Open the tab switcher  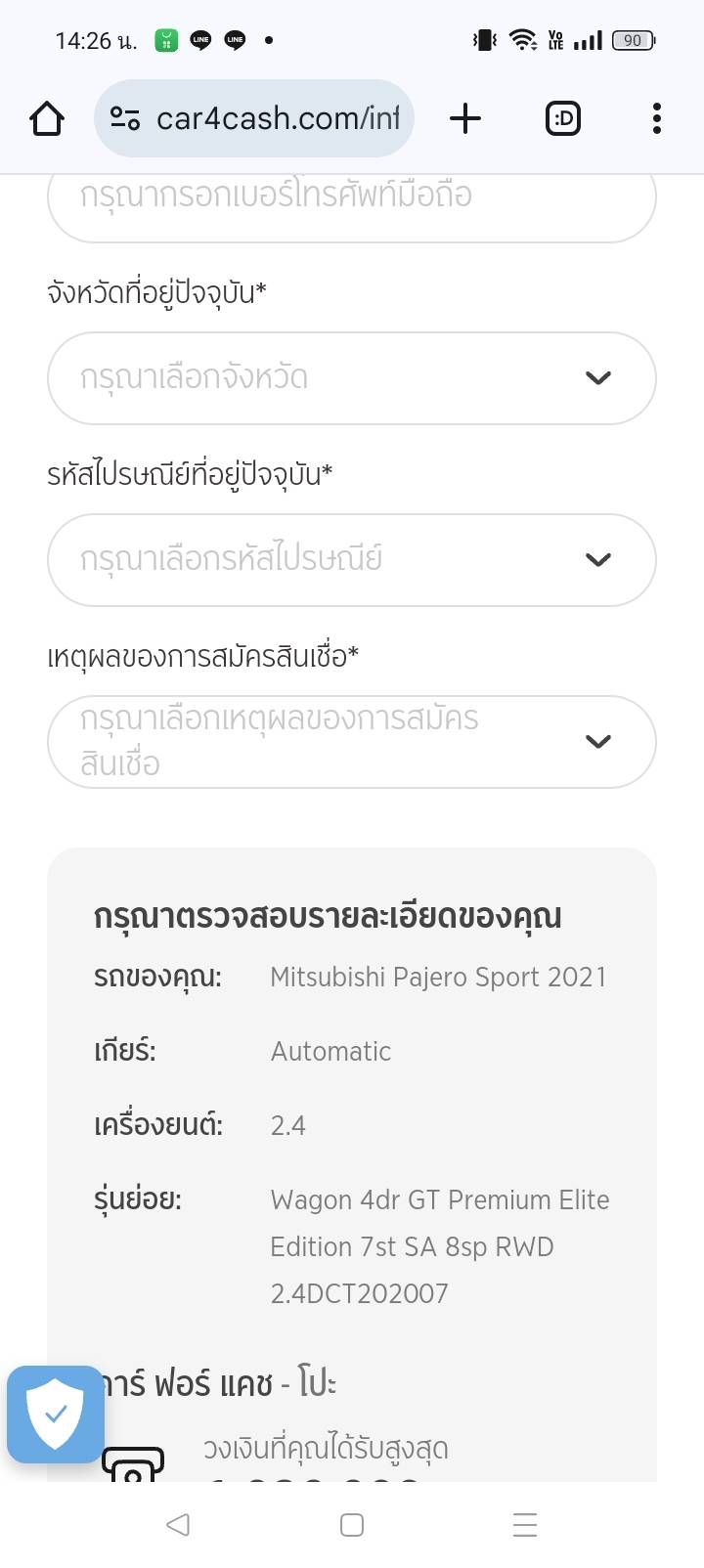(562, 118)
